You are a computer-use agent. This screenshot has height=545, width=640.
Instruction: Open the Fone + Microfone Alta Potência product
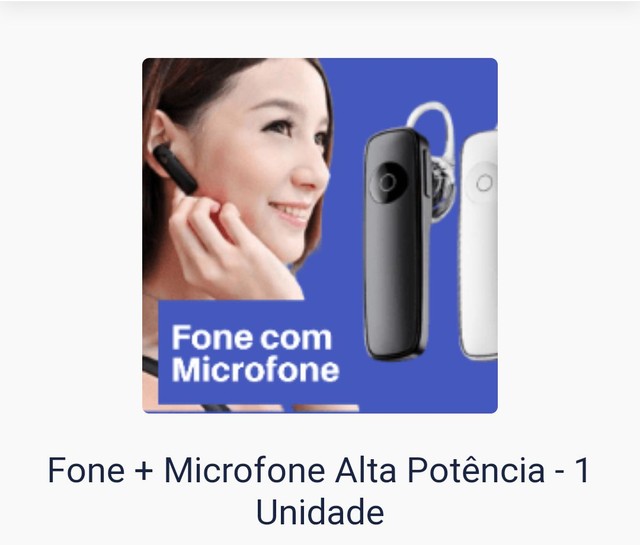[x=320, y=236]
